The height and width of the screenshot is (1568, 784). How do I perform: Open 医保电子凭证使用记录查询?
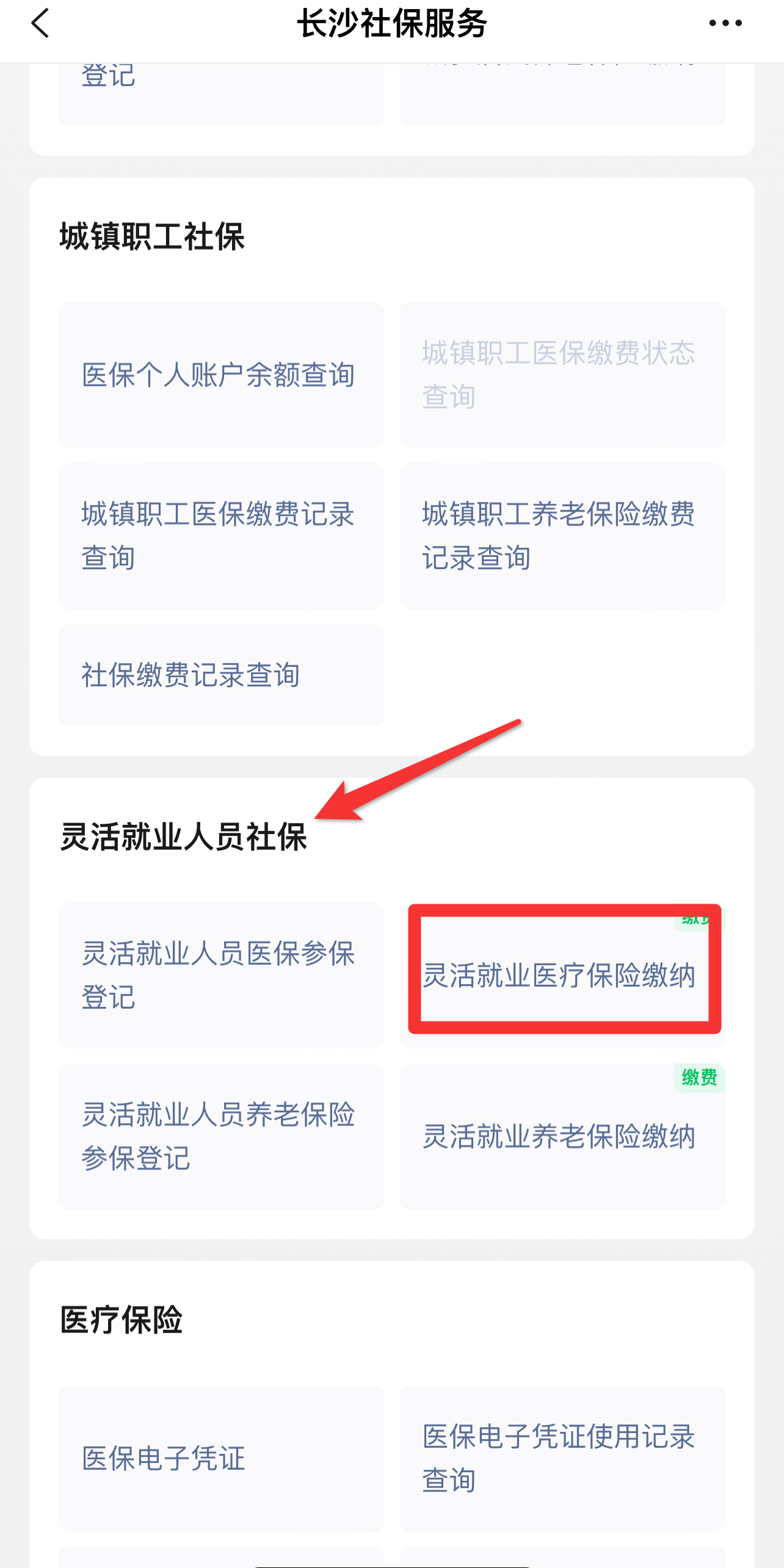562,1458
